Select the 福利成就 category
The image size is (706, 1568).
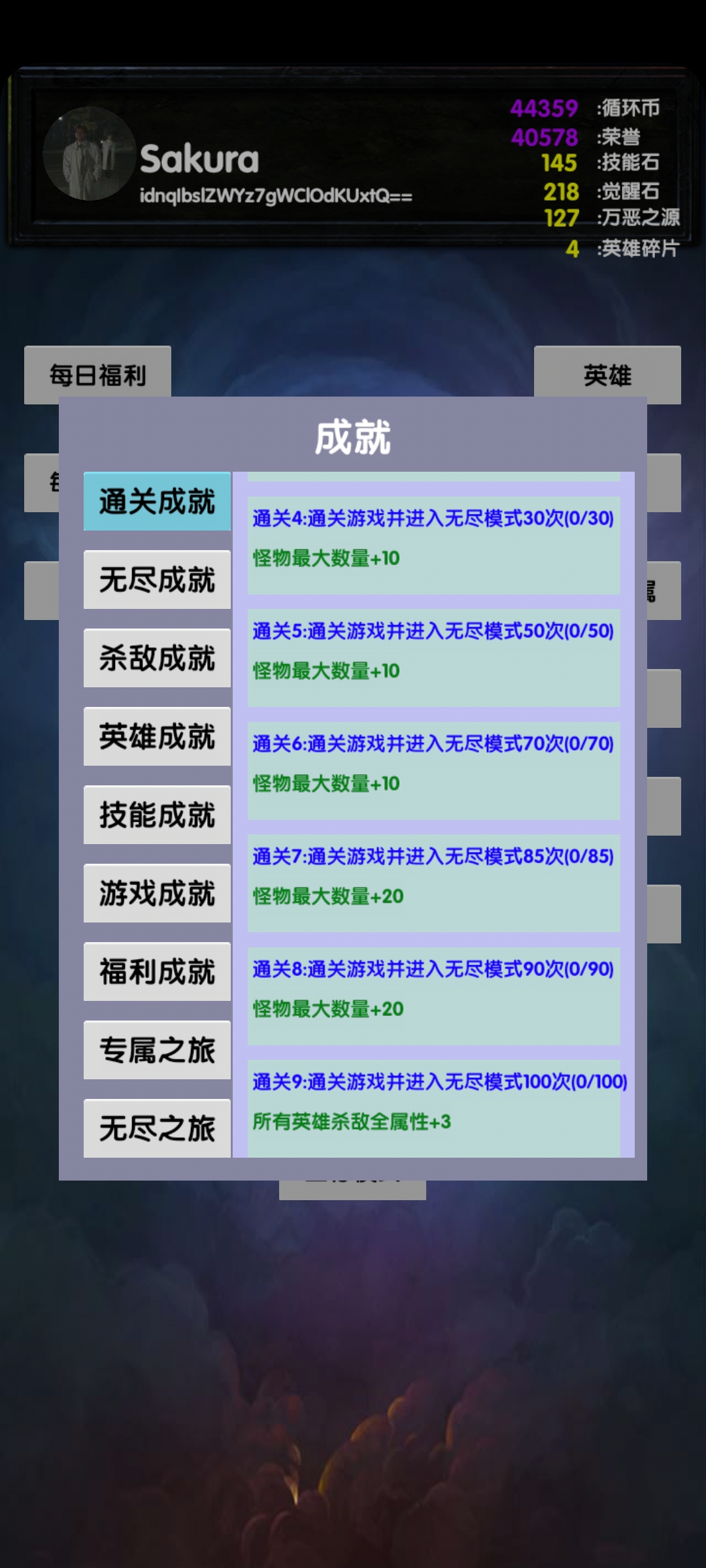click(x=157, y=973)
